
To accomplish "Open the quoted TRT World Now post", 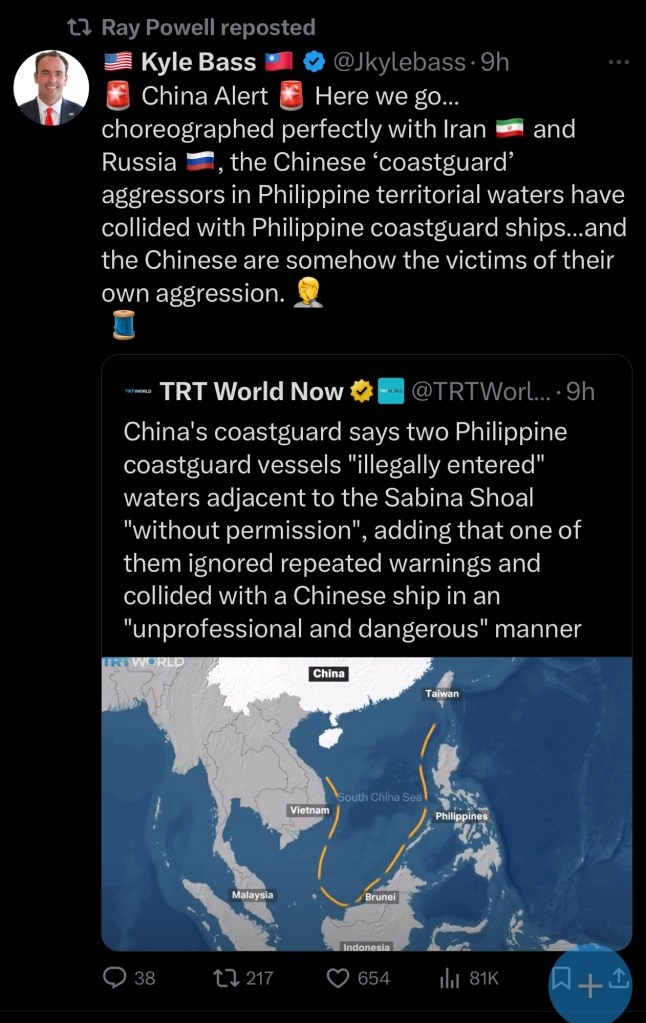I will tap(352, 530).
